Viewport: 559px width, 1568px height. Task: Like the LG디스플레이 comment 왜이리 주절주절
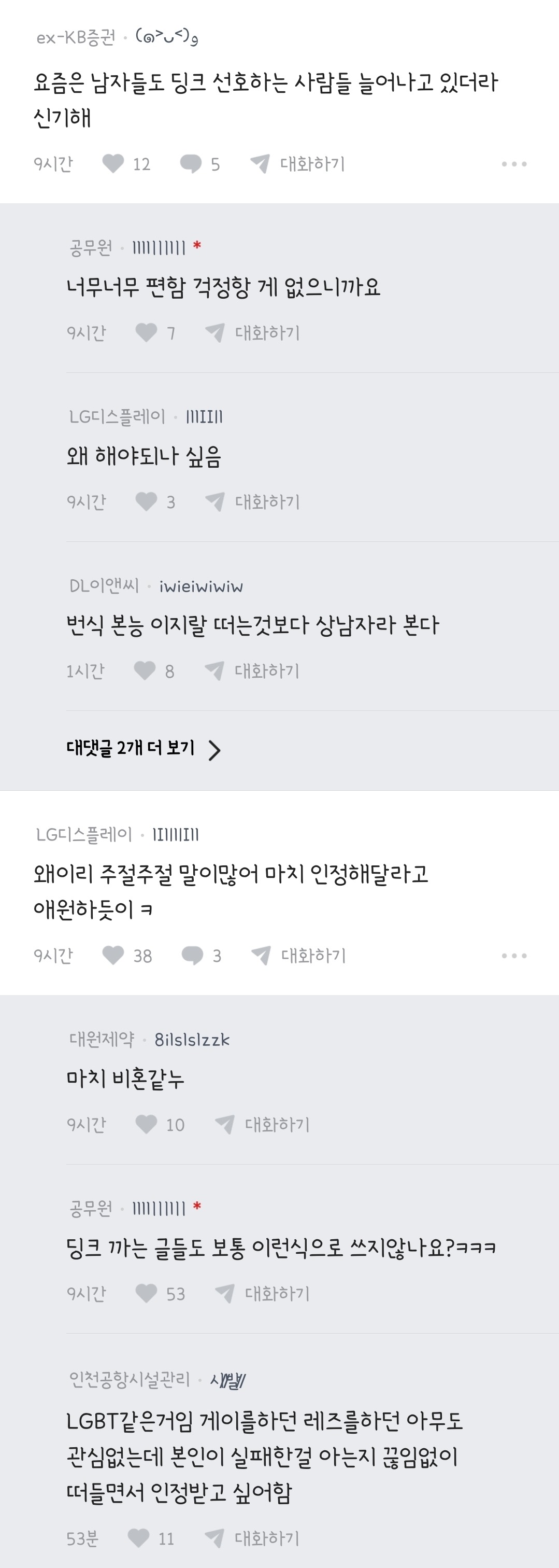(x=113, y=956)
